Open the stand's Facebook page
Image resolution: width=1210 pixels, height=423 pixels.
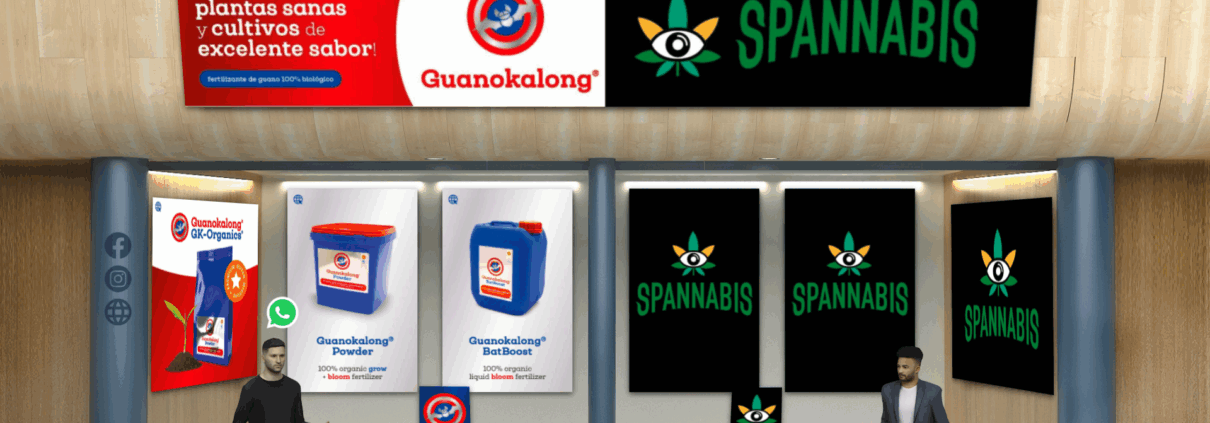tap(118, 246)
